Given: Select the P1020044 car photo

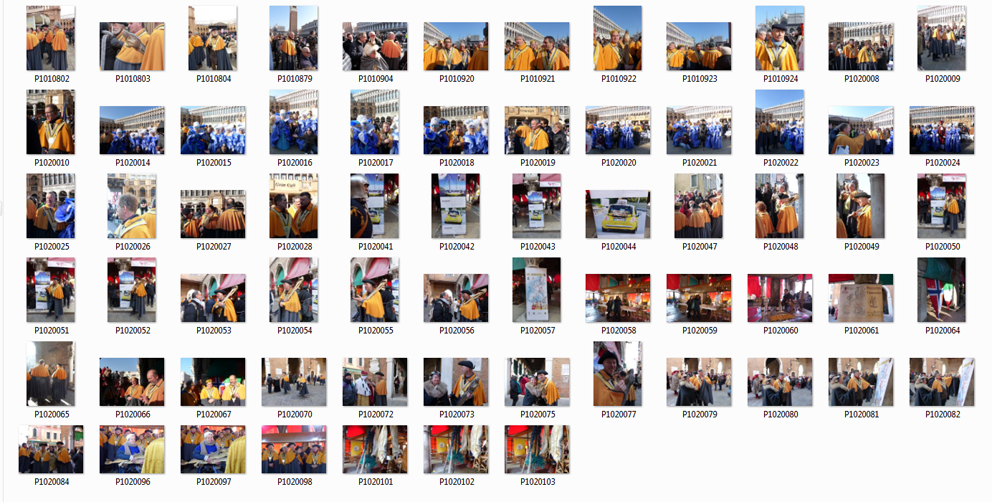Looking at the screenshot, I should click(618, 213).
